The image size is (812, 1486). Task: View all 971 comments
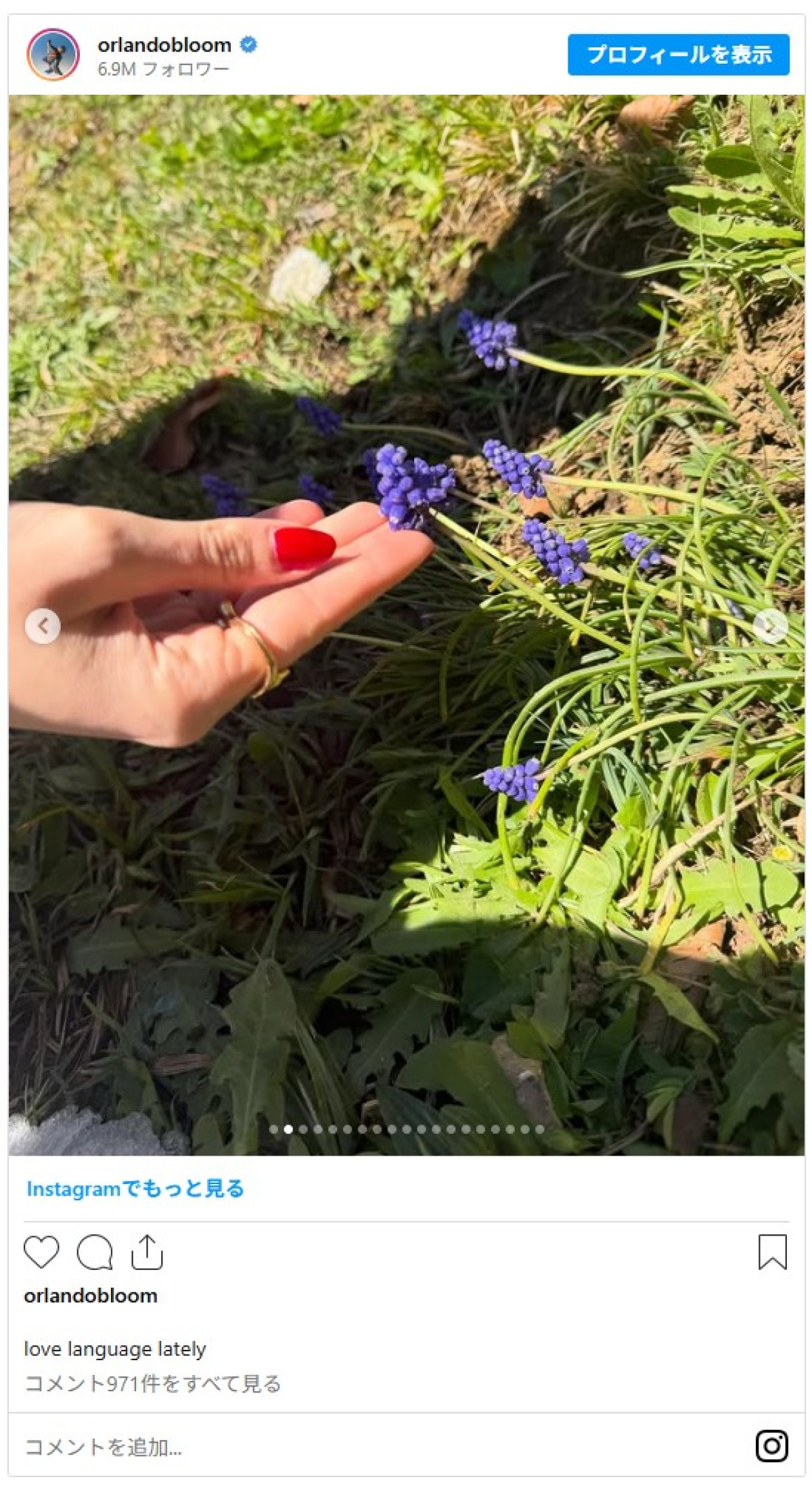pyautogui.click(x=152, y=1383)
